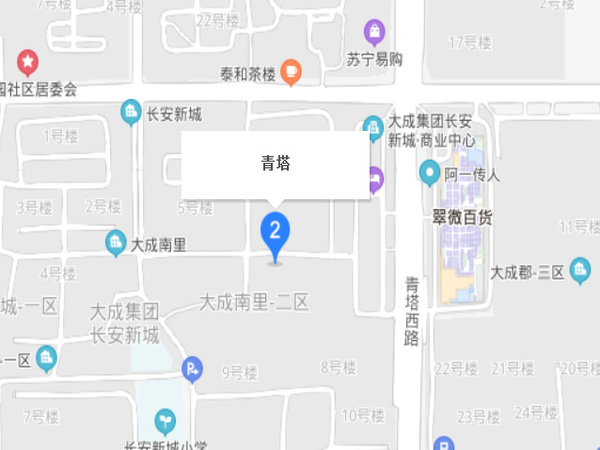Open the parking pin near 9号楼
The height and width of the screenshot is (450, 600).
coord(193,372)
